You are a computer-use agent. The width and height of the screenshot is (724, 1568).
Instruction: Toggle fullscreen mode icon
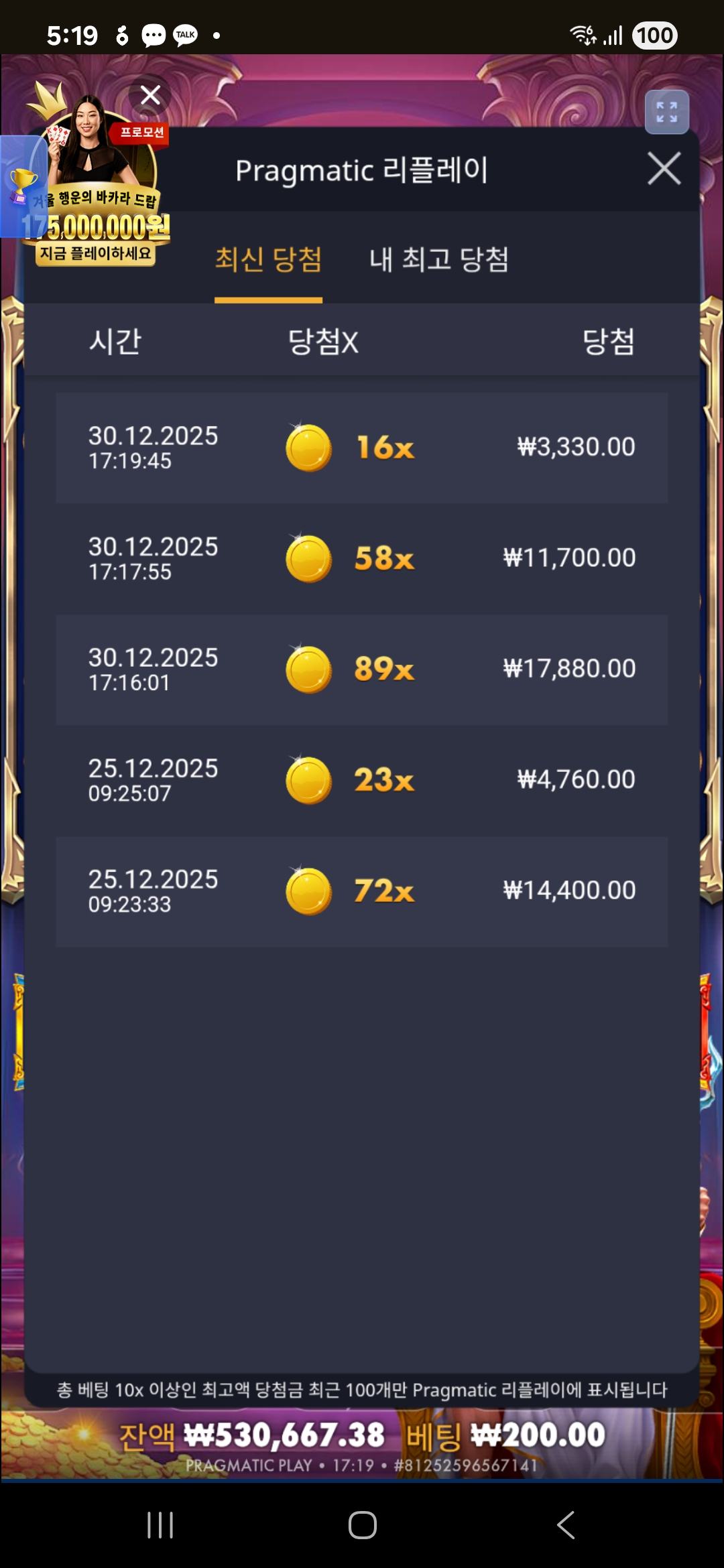pyautogui.click(x=666, y=112)
